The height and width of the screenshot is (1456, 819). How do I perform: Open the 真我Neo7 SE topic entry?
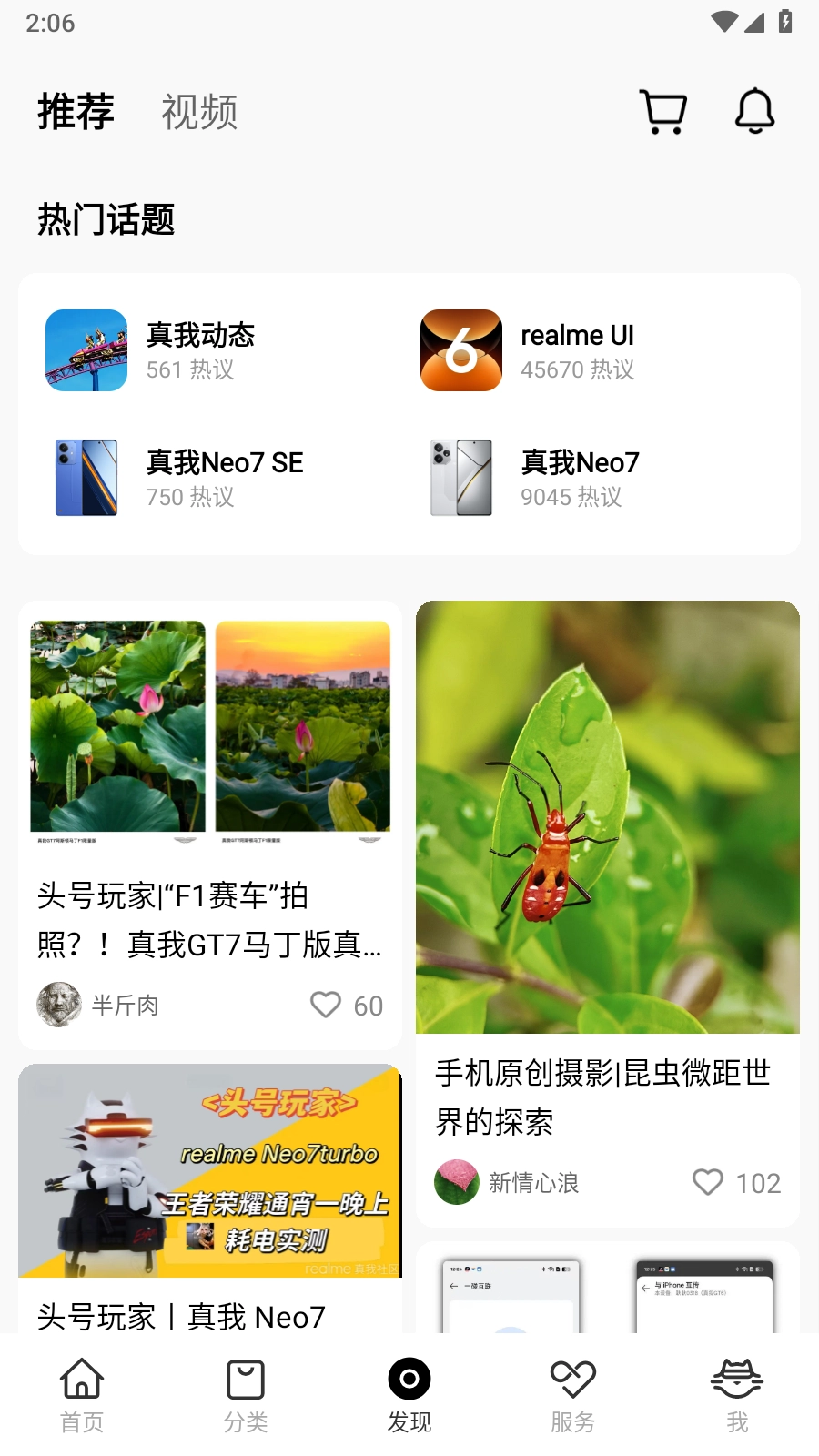click(85, 478)
